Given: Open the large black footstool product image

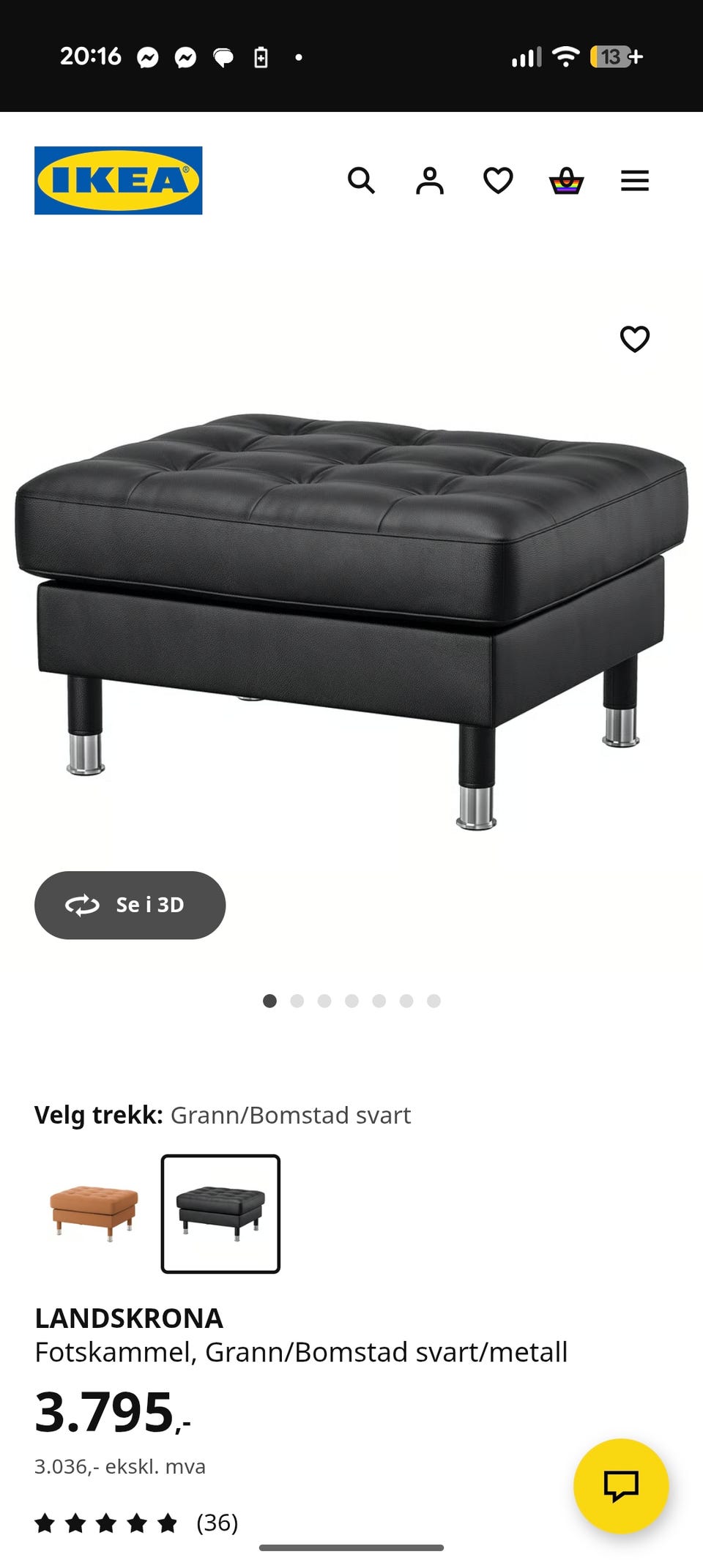Looking at the screenshot, I should pyautogui.click(x=351, y=615).
